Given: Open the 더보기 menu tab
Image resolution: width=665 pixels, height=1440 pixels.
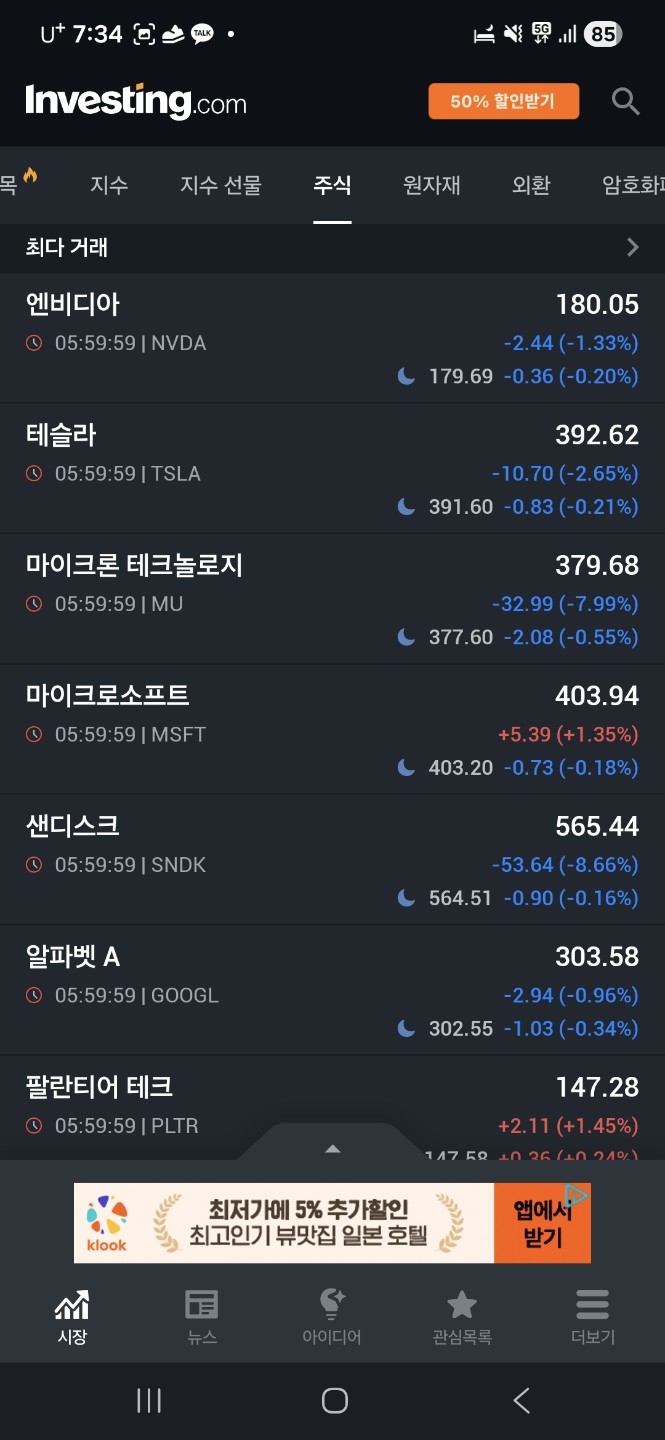Looking at the screenshot, I should tap(592, 1316).
